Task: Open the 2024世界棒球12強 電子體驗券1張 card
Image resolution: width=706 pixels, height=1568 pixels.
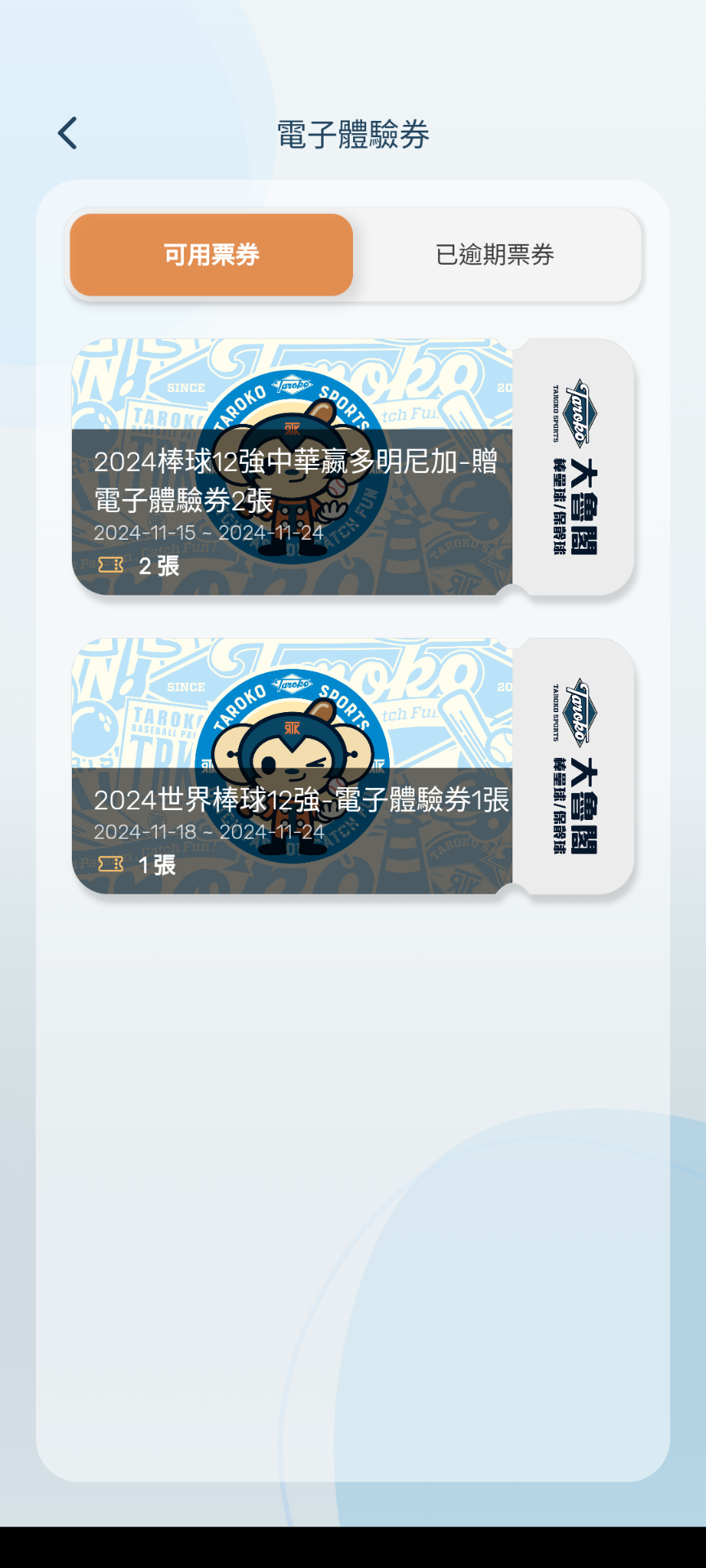Action: [293, 766]
